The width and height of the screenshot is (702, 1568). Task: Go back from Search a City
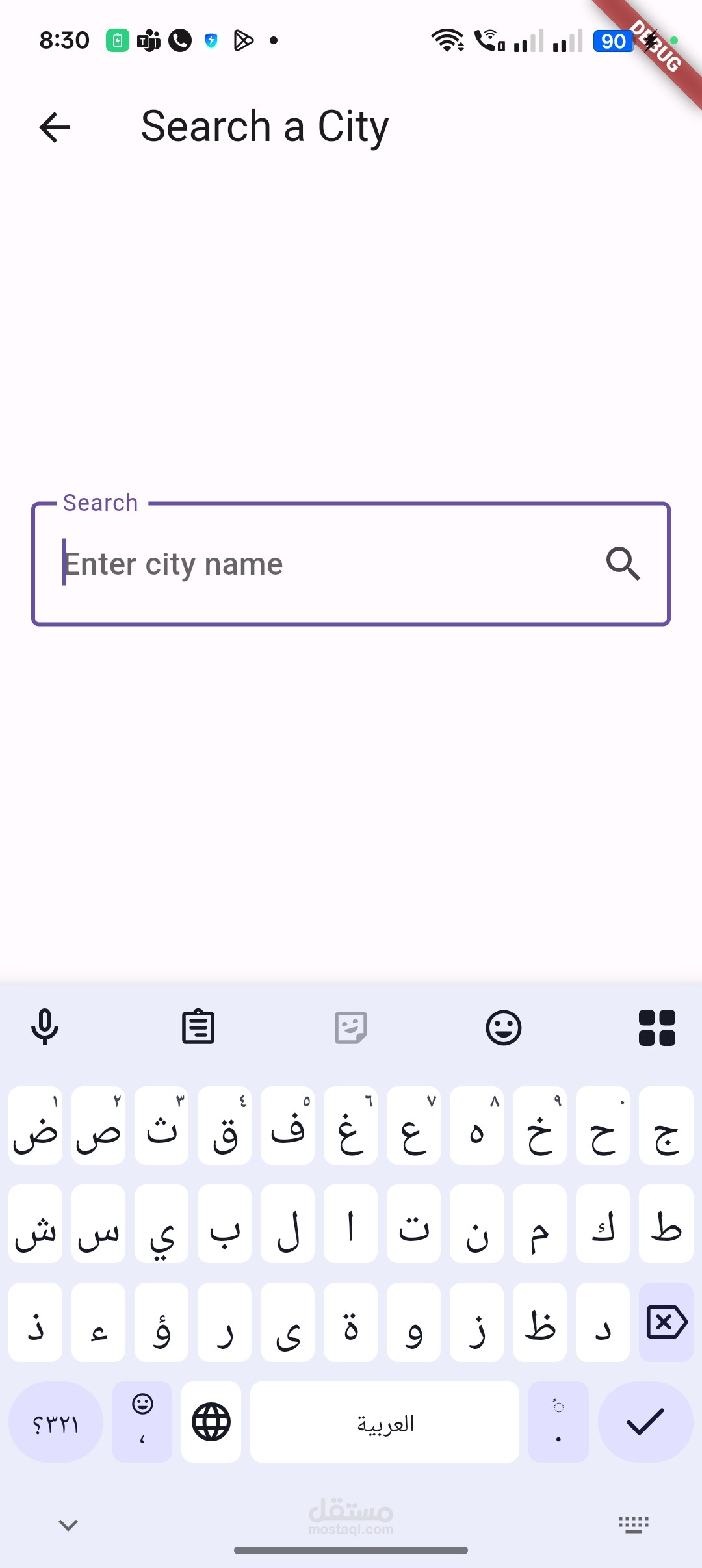(55, 127)
